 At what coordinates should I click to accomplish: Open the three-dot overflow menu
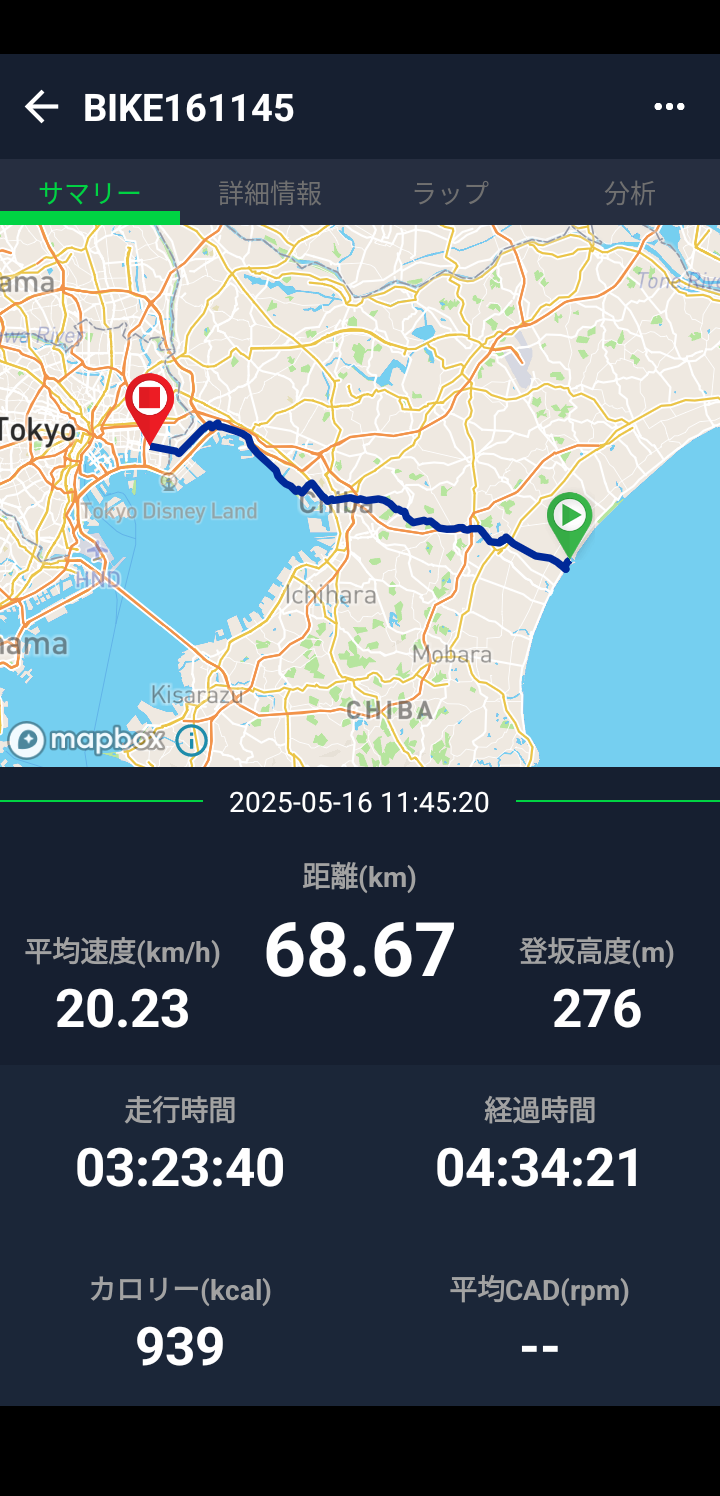point(668,107)
